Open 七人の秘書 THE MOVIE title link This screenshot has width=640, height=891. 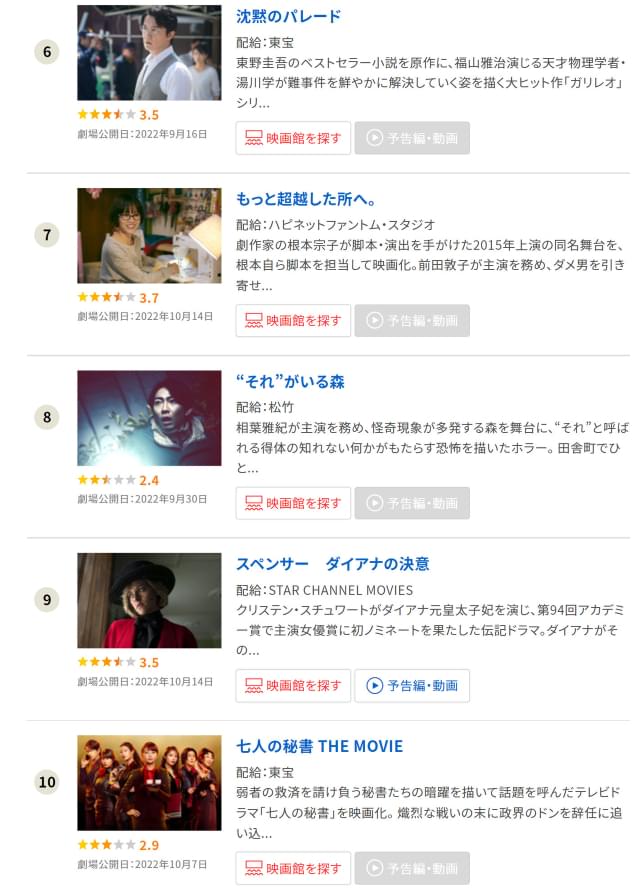pos(319,746)
